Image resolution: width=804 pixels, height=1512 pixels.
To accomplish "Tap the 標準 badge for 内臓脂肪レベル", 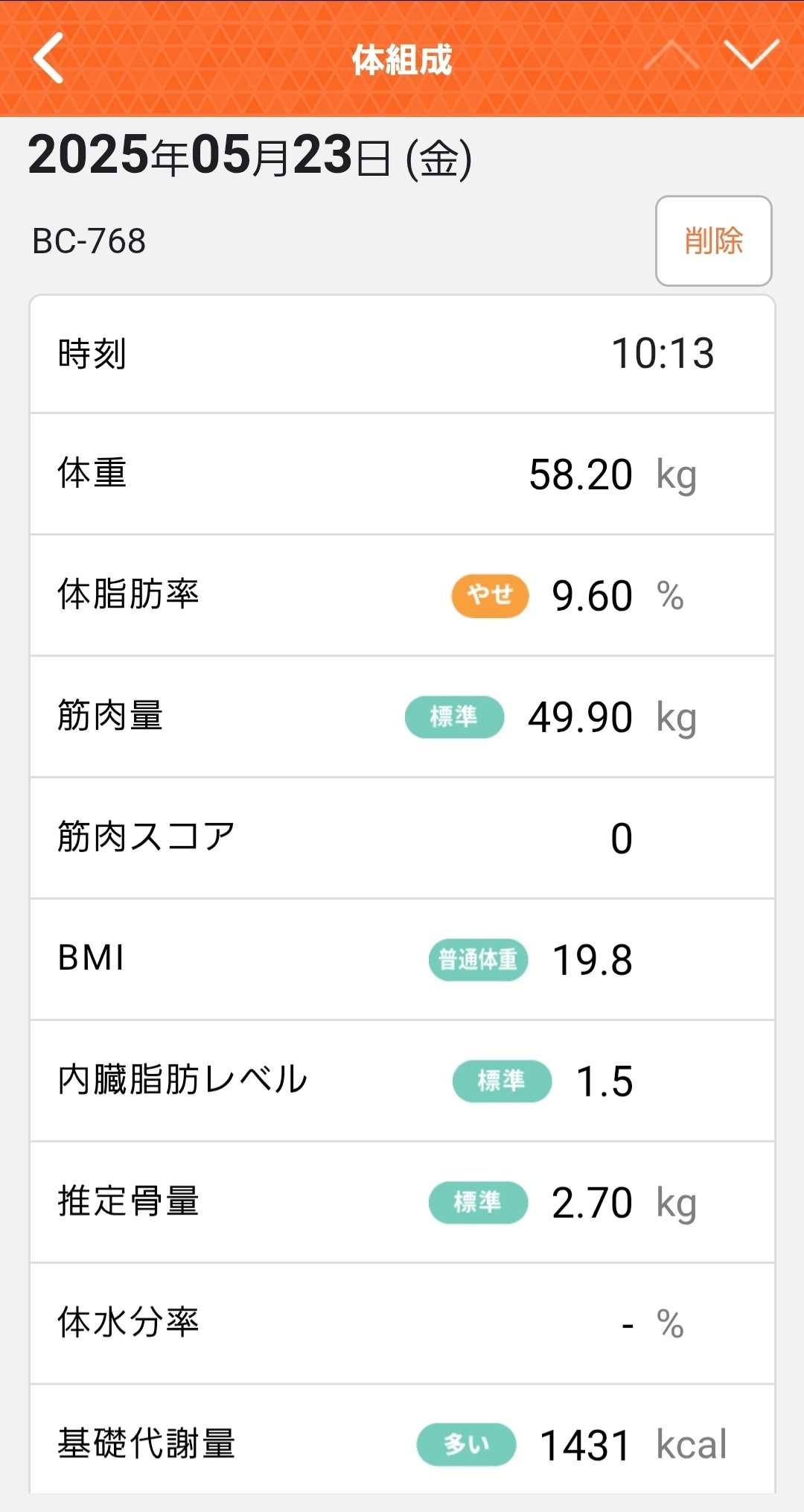I will pos(502,1081).
